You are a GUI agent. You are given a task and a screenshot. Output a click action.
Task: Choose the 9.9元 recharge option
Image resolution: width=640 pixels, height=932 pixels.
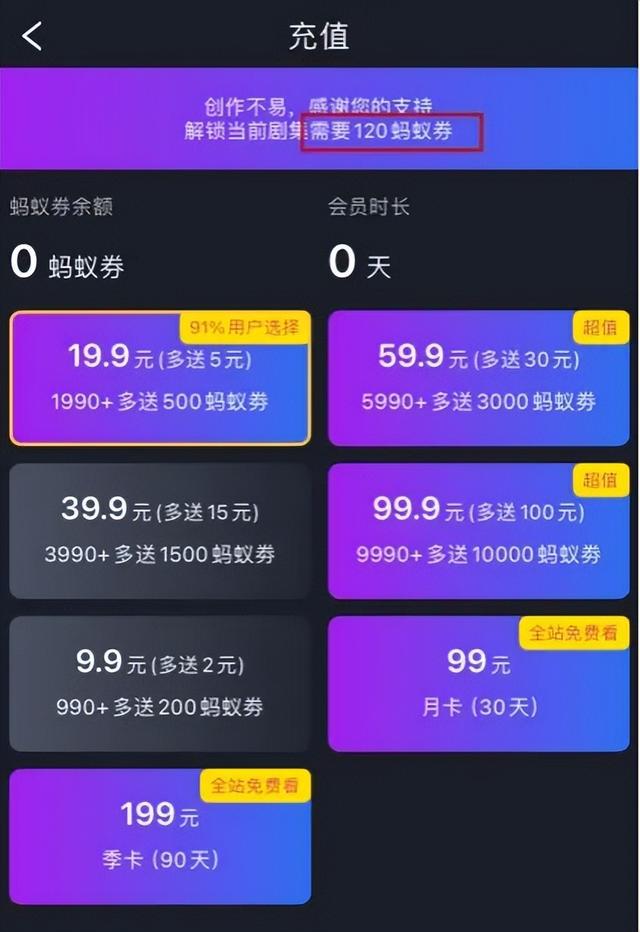160,684
